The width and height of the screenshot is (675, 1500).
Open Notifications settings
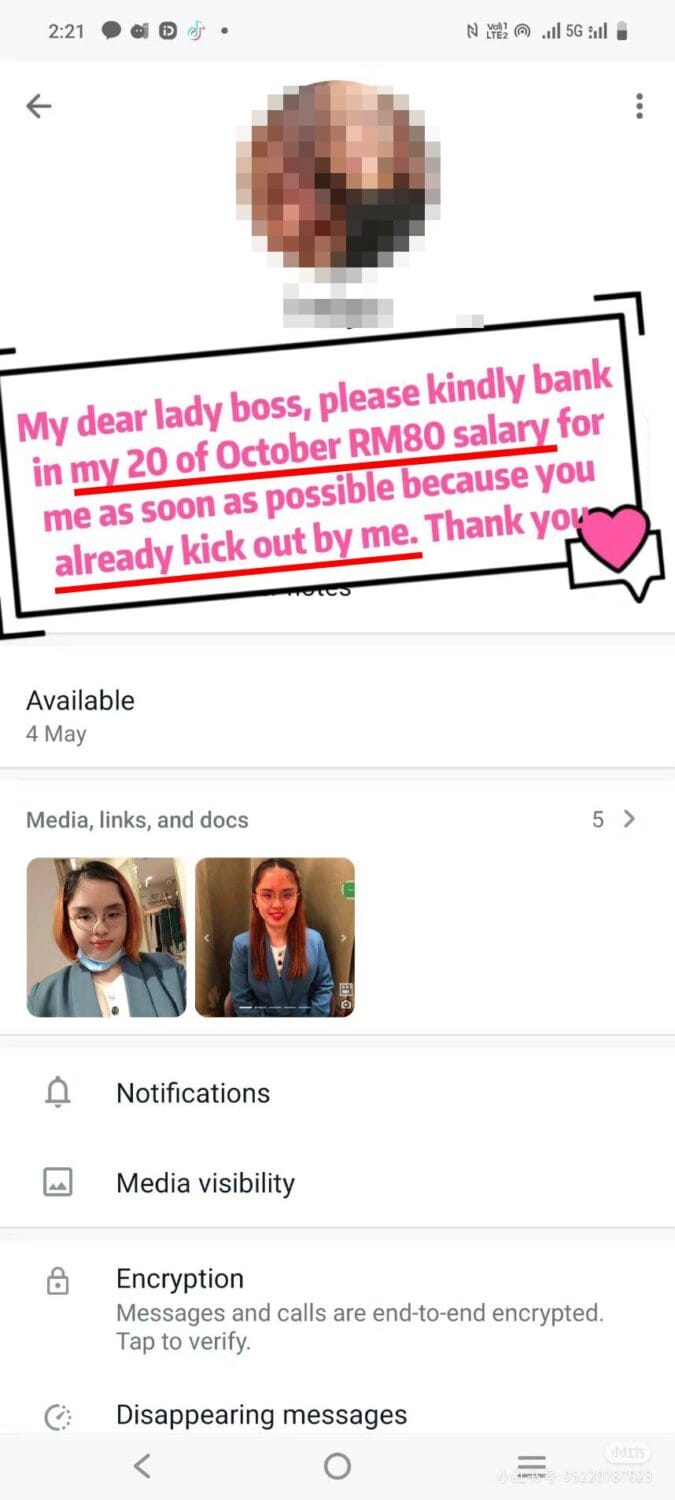337,1093
